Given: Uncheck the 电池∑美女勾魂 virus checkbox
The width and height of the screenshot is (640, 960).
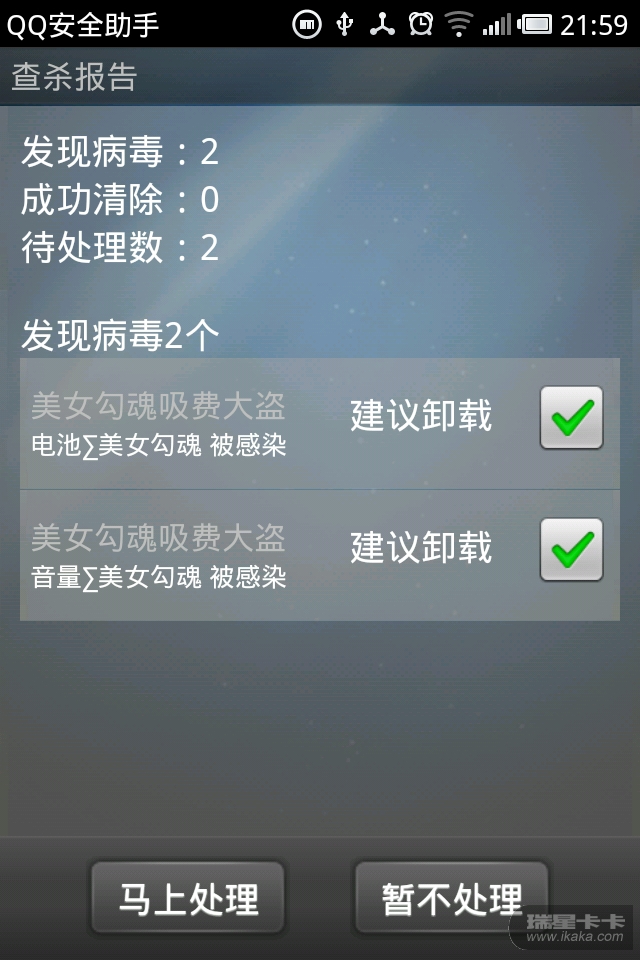Looking at the screenshot, I should (x=571, y=417).
